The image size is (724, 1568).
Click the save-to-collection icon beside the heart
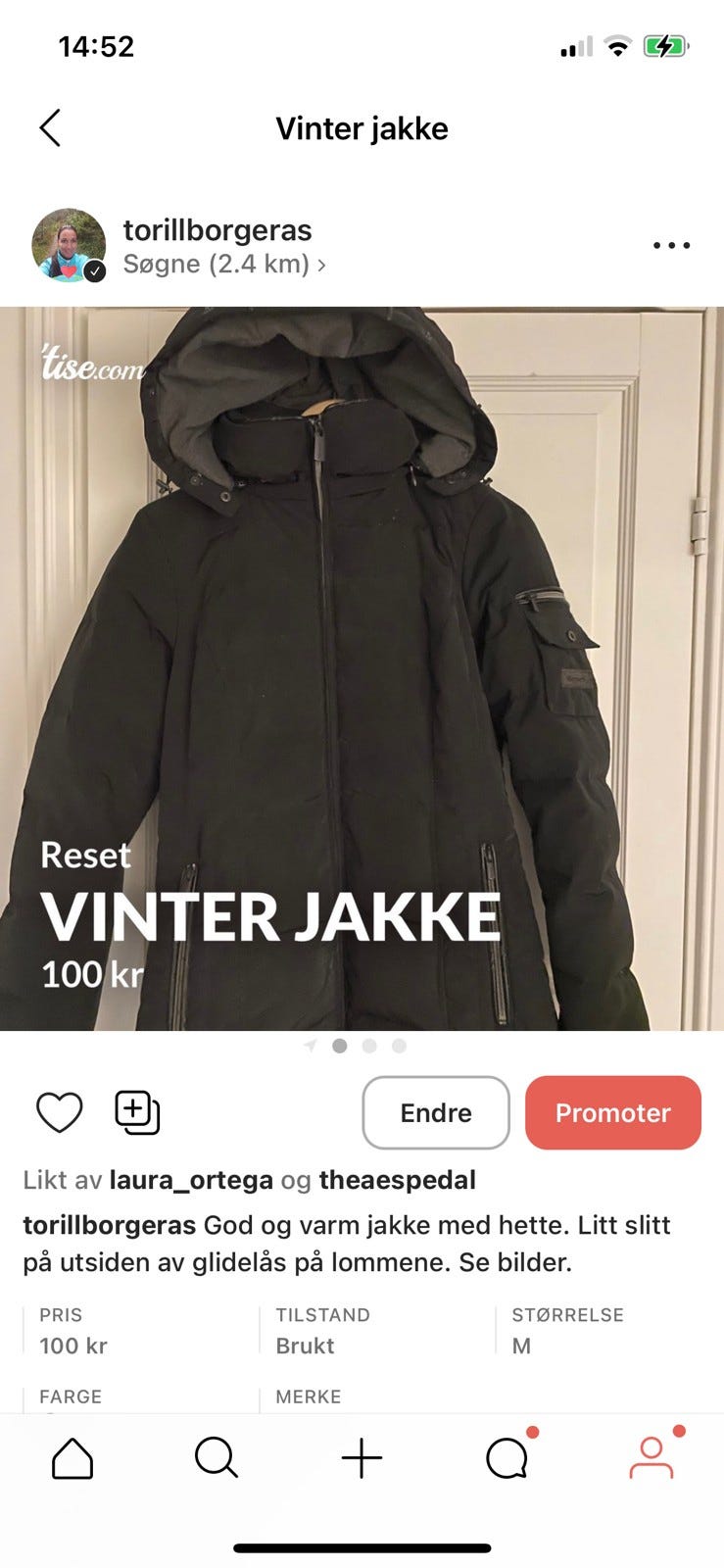(135, 1112)
